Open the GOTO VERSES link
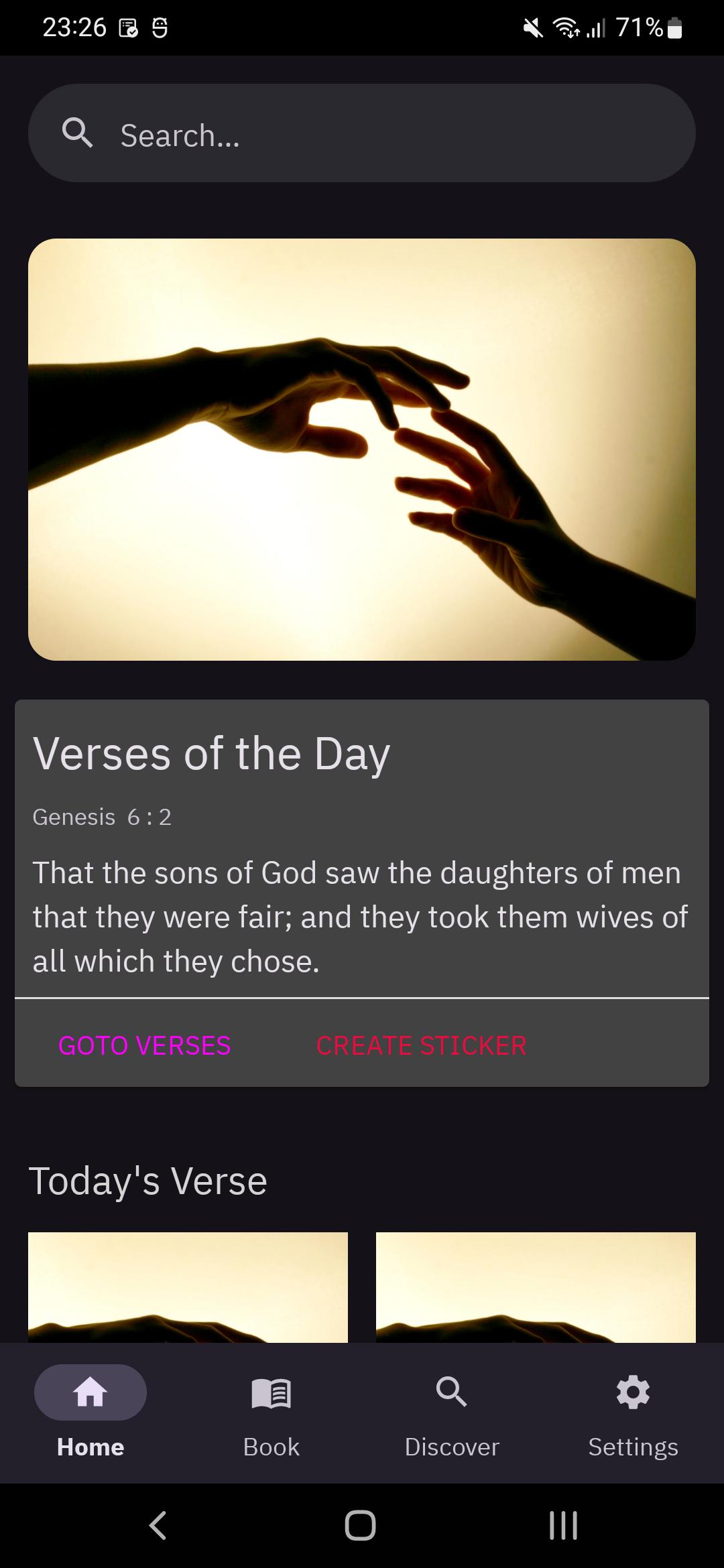This screenshot has width=724, height=1568. (145, 1045)
